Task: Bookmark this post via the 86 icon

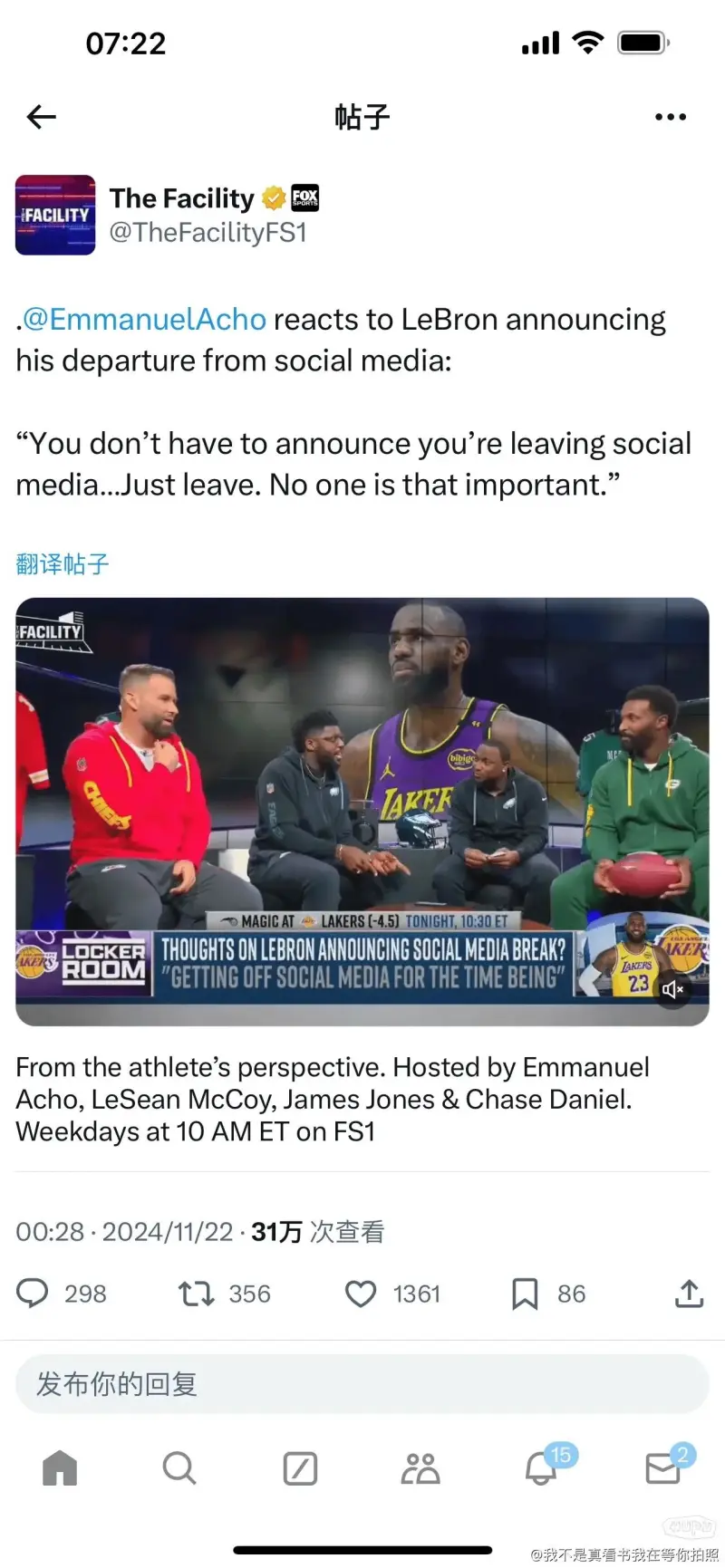Action: tap(525, 1294)
